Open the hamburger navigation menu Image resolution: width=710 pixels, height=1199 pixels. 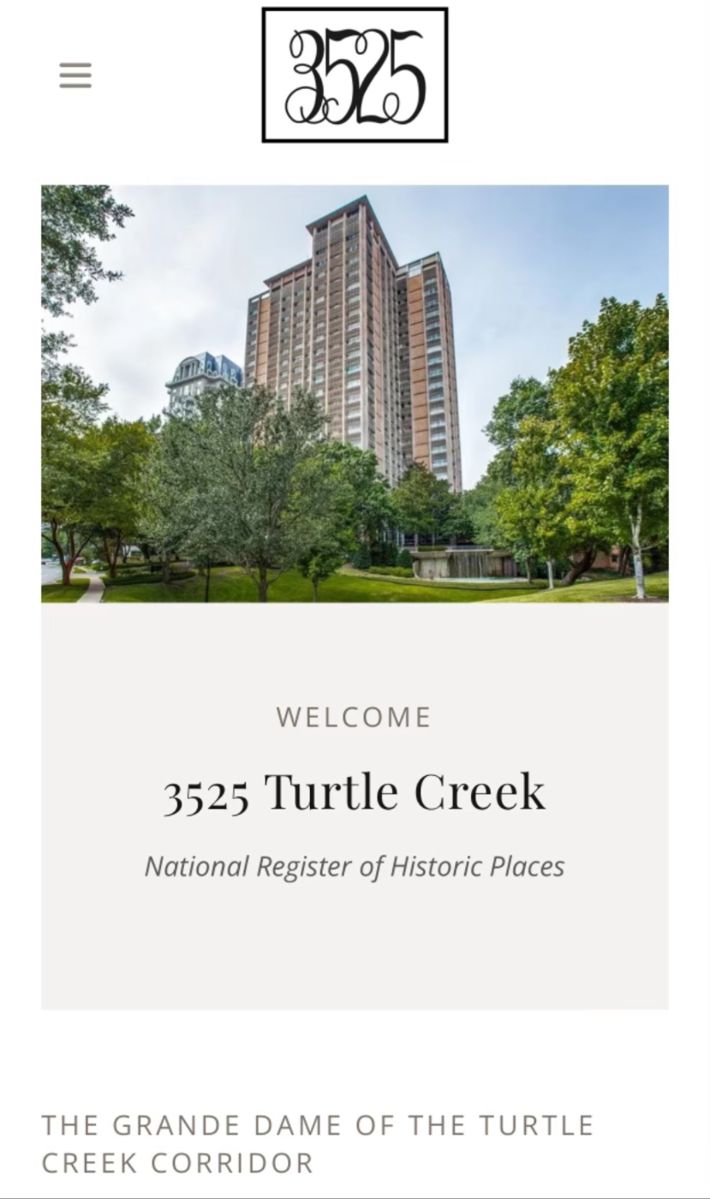[x=75, y=75]
